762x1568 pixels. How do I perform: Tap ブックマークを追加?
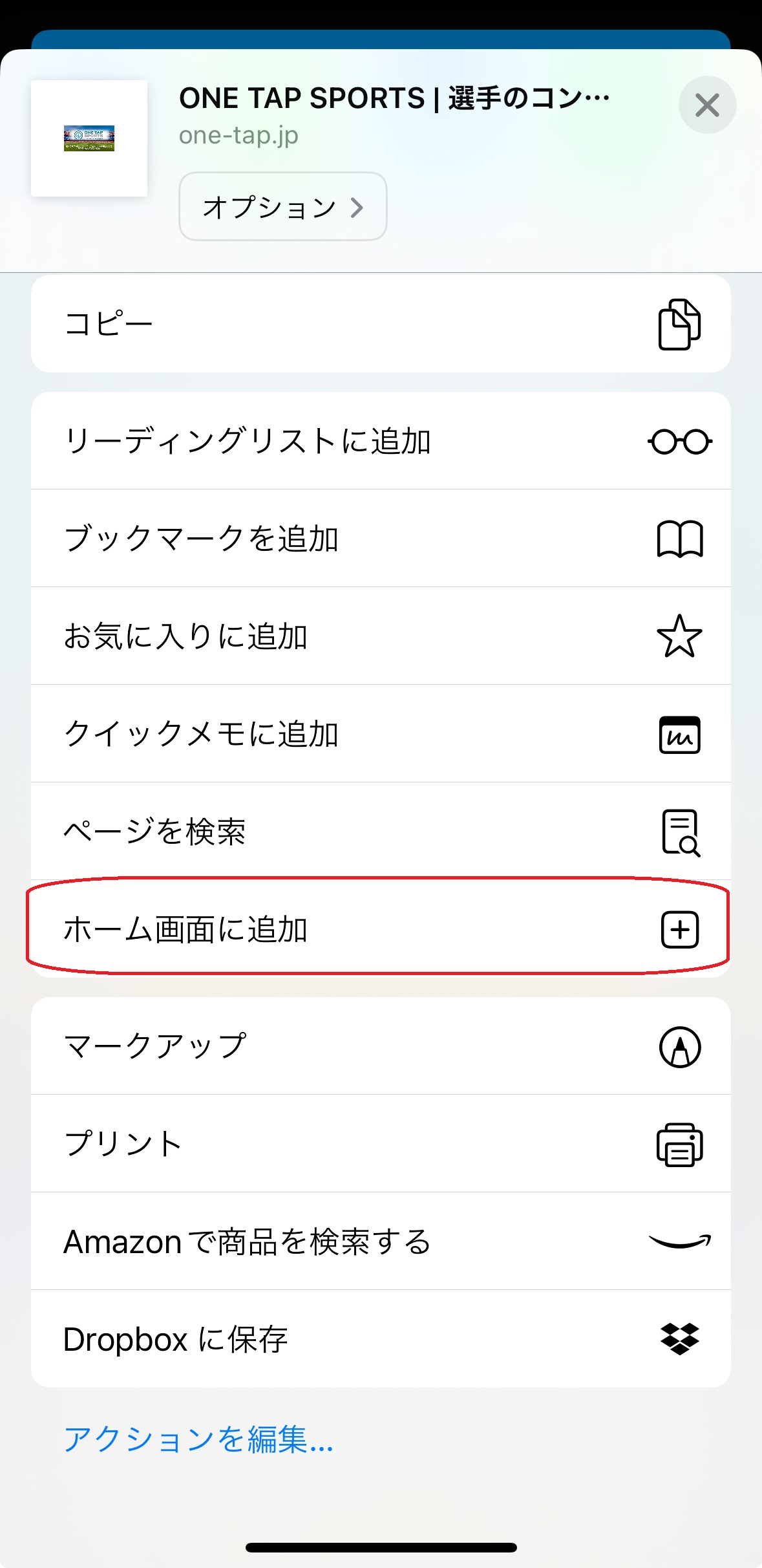pos(381,539)
